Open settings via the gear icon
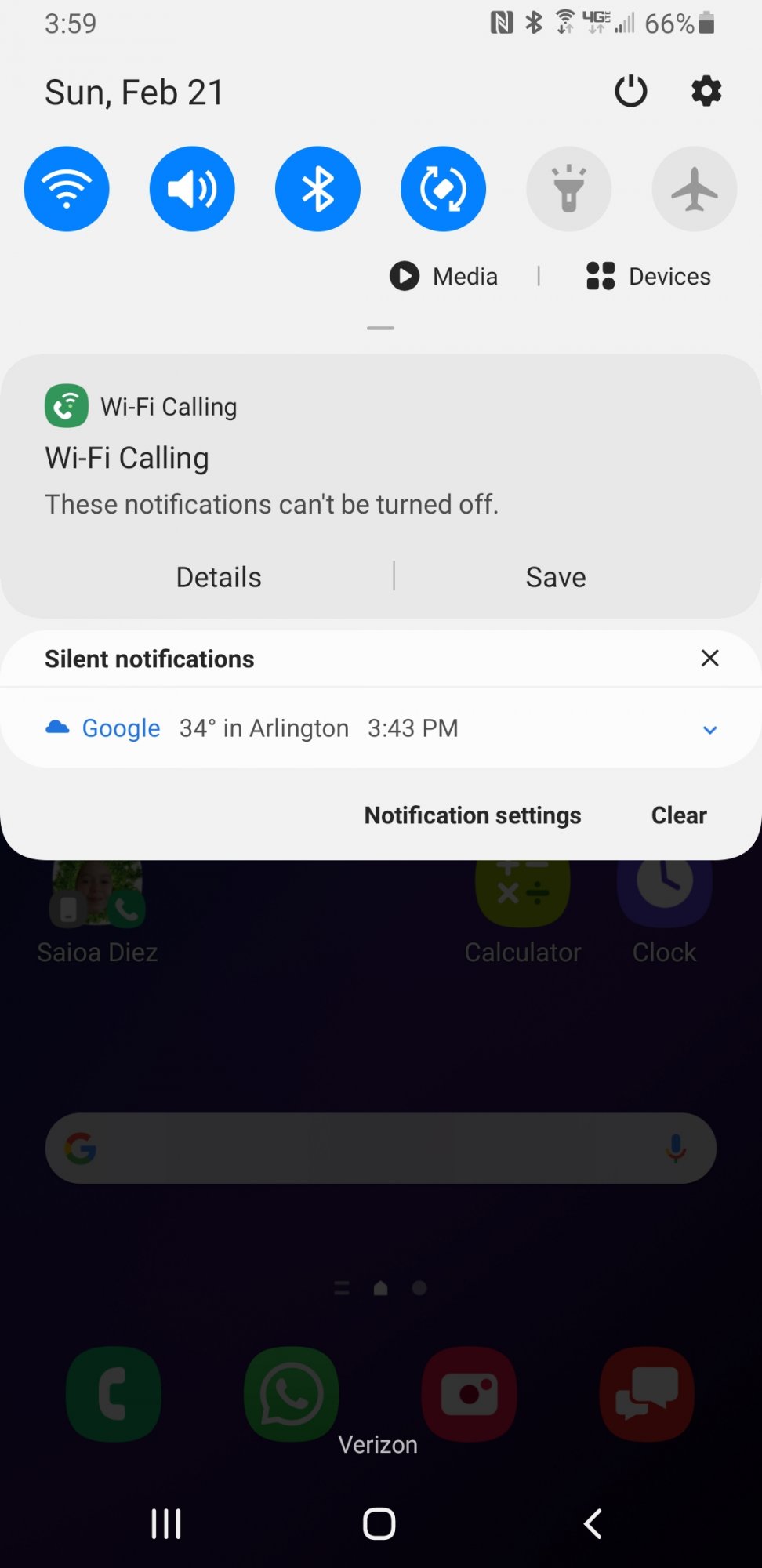762x1568 pixels. pos(706,92)
